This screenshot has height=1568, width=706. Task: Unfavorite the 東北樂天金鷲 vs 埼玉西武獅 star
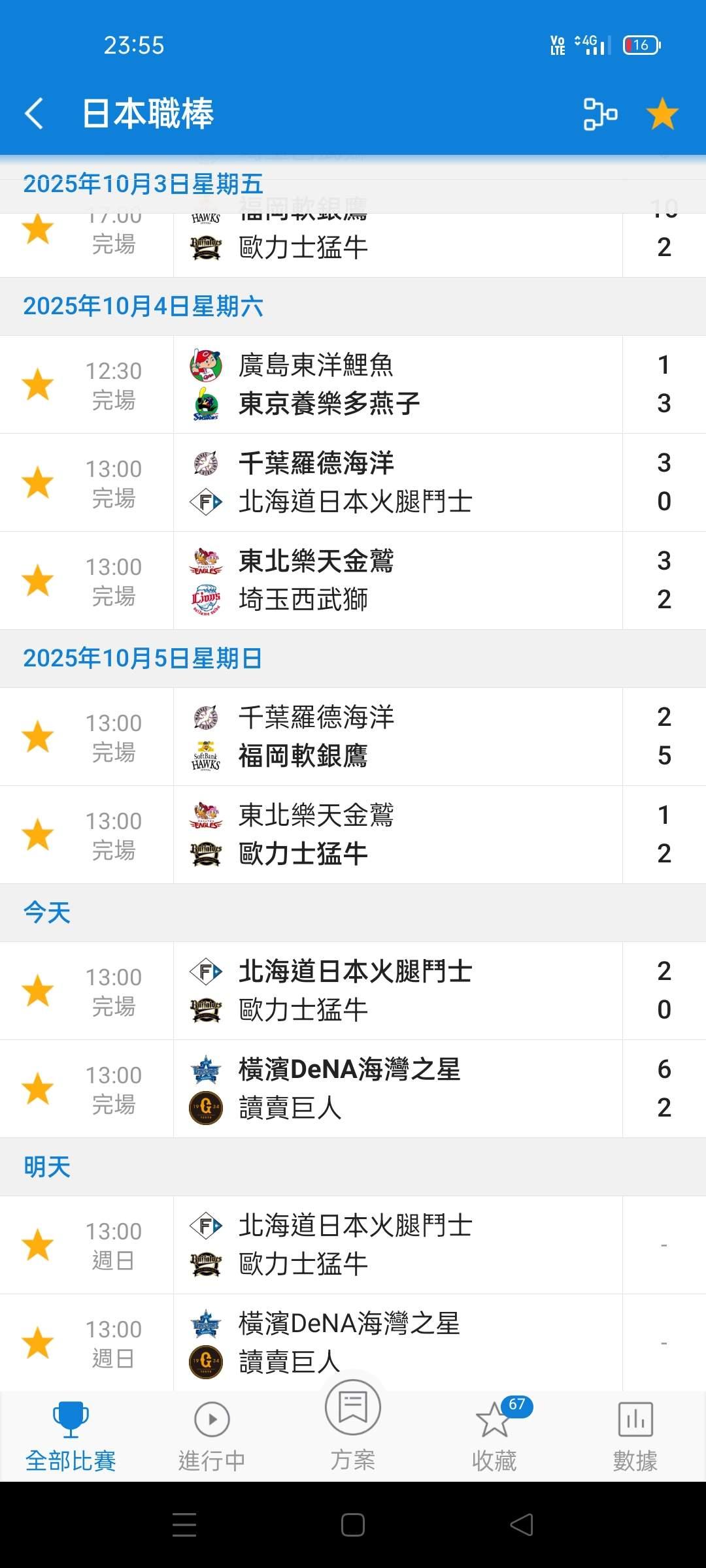point(38,580)
